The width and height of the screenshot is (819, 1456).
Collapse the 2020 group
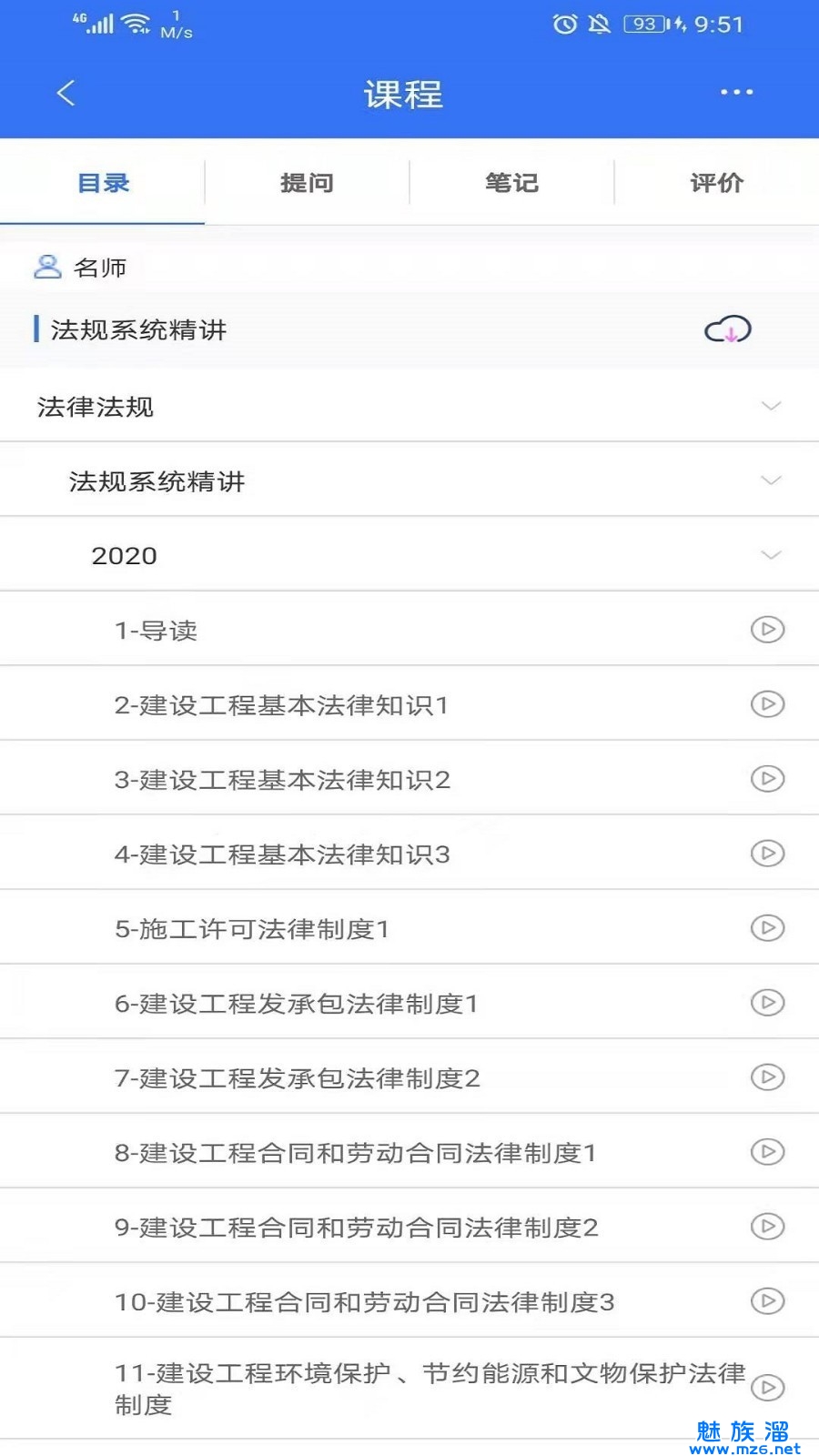771,555
